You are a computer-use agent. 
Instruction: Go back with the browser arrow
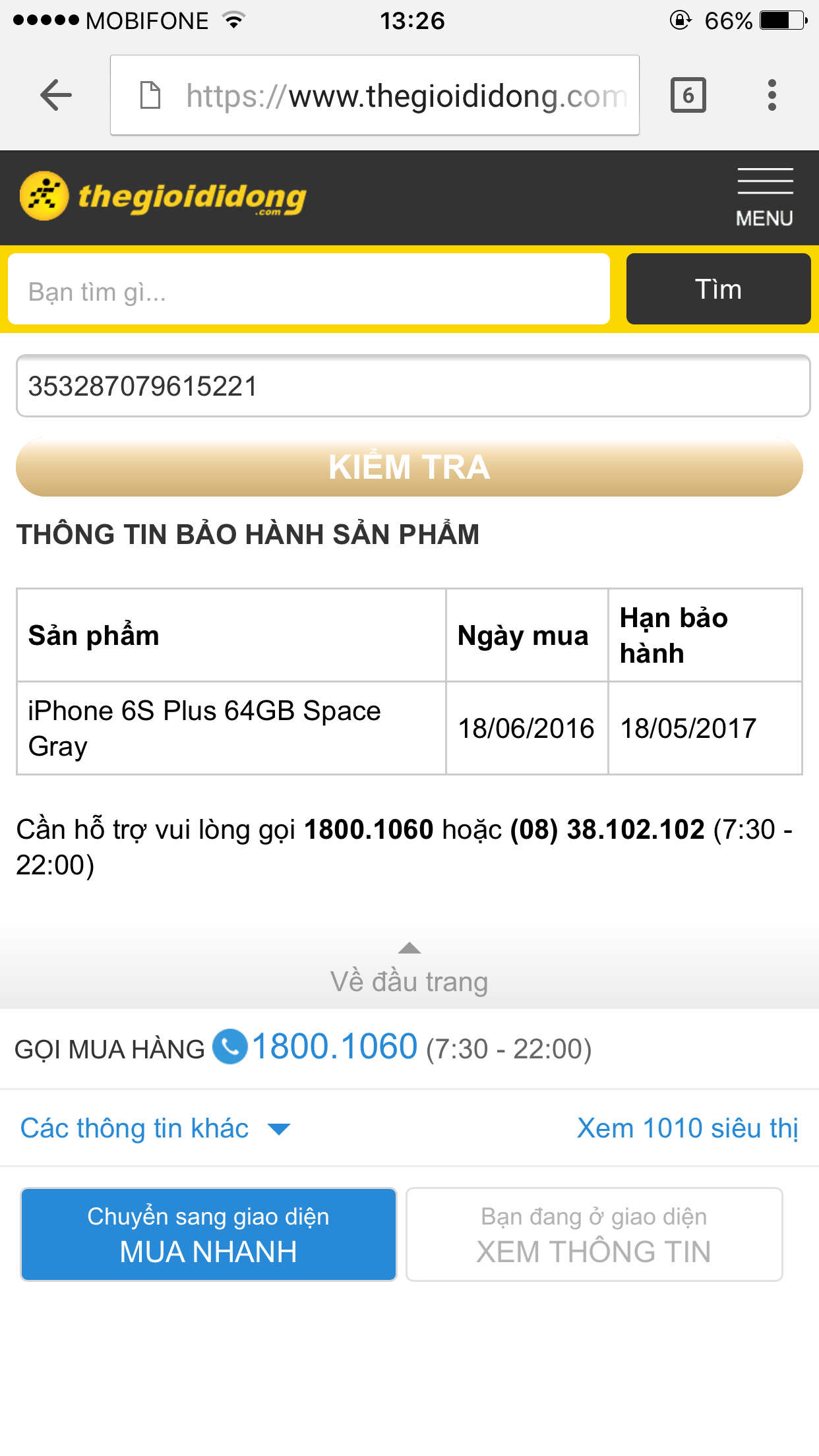56,96
